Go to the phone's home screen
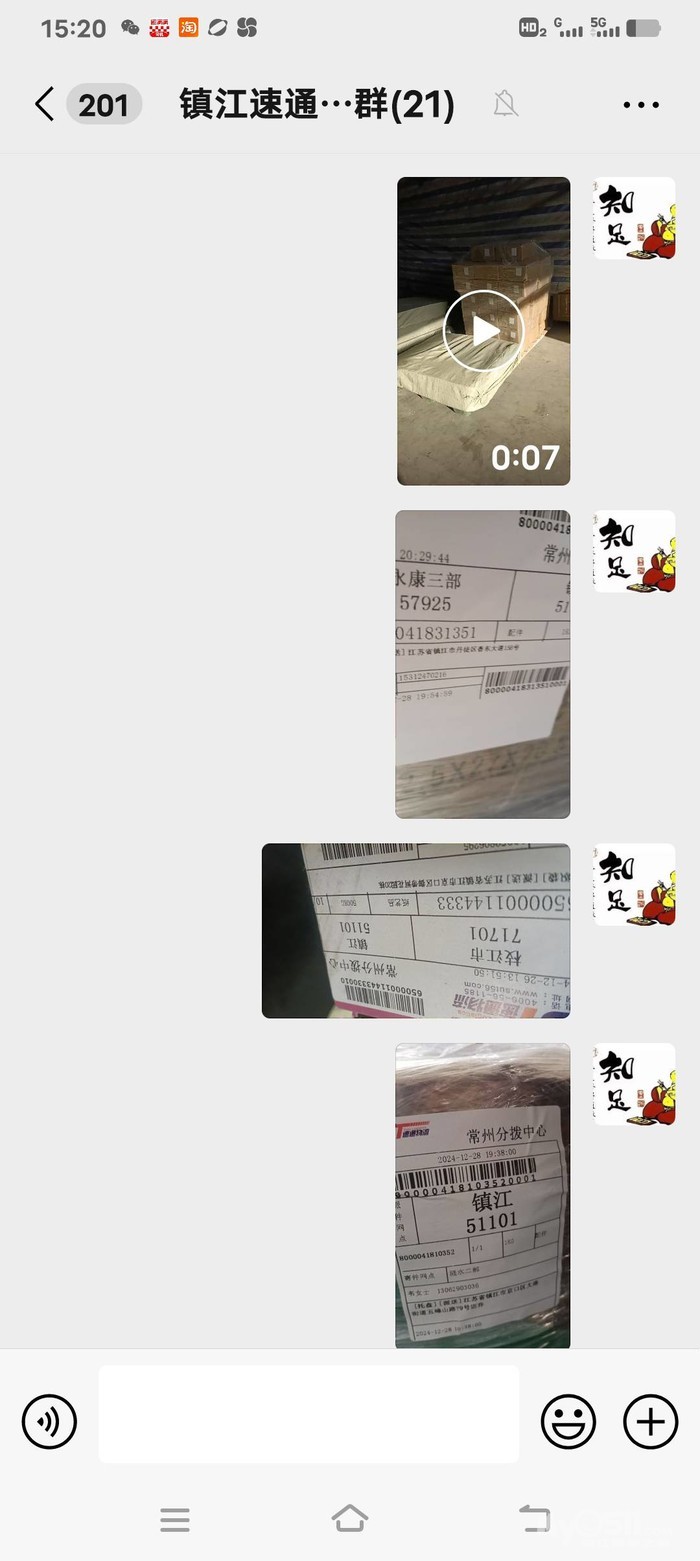The height and width of the screenshot is (1561, 700). 349,1519
